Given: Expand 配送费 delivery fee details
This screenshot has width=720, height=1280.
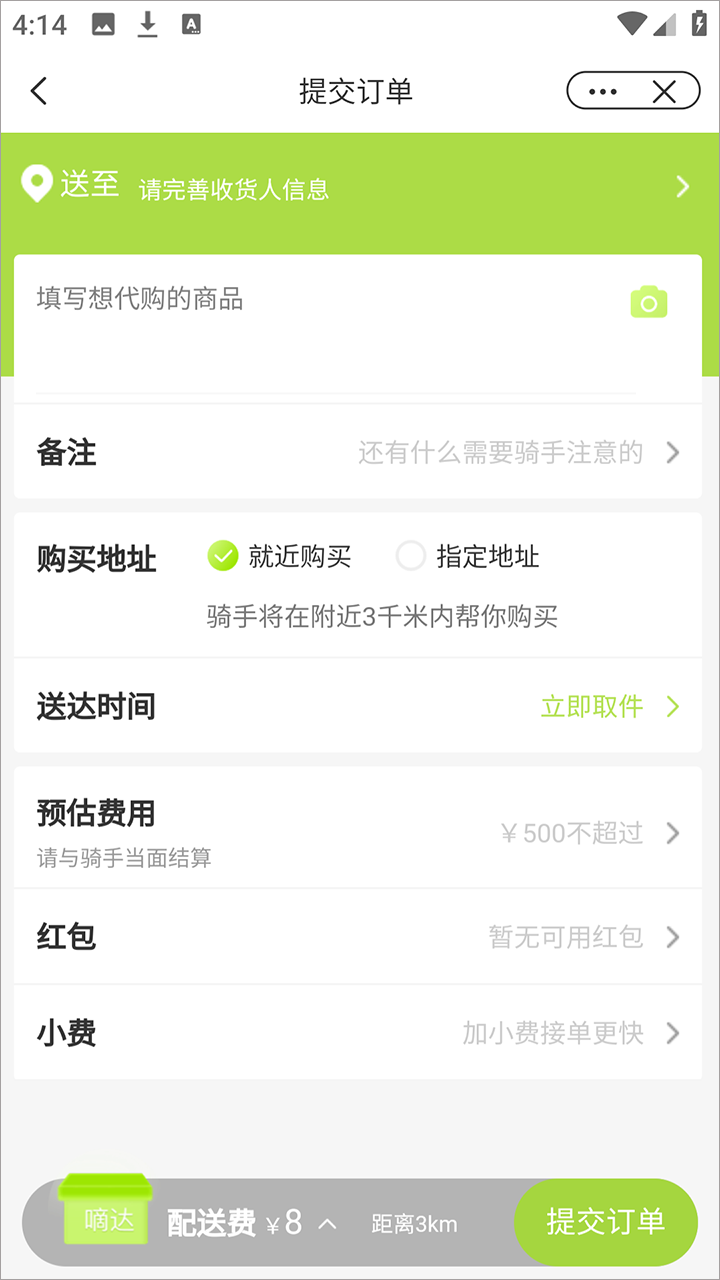Looking at the screenshot, I should 327,1223.
